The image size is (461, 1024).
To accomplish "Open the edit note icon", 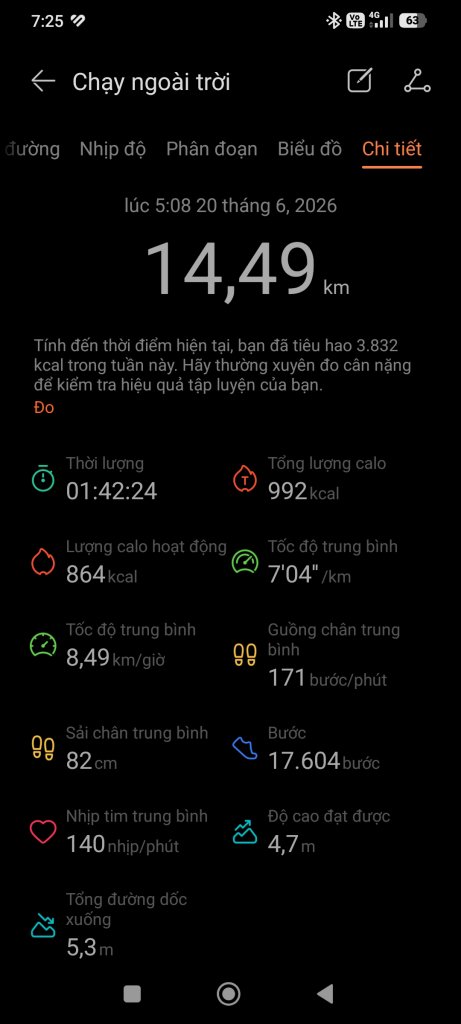I will coord(360,80).
